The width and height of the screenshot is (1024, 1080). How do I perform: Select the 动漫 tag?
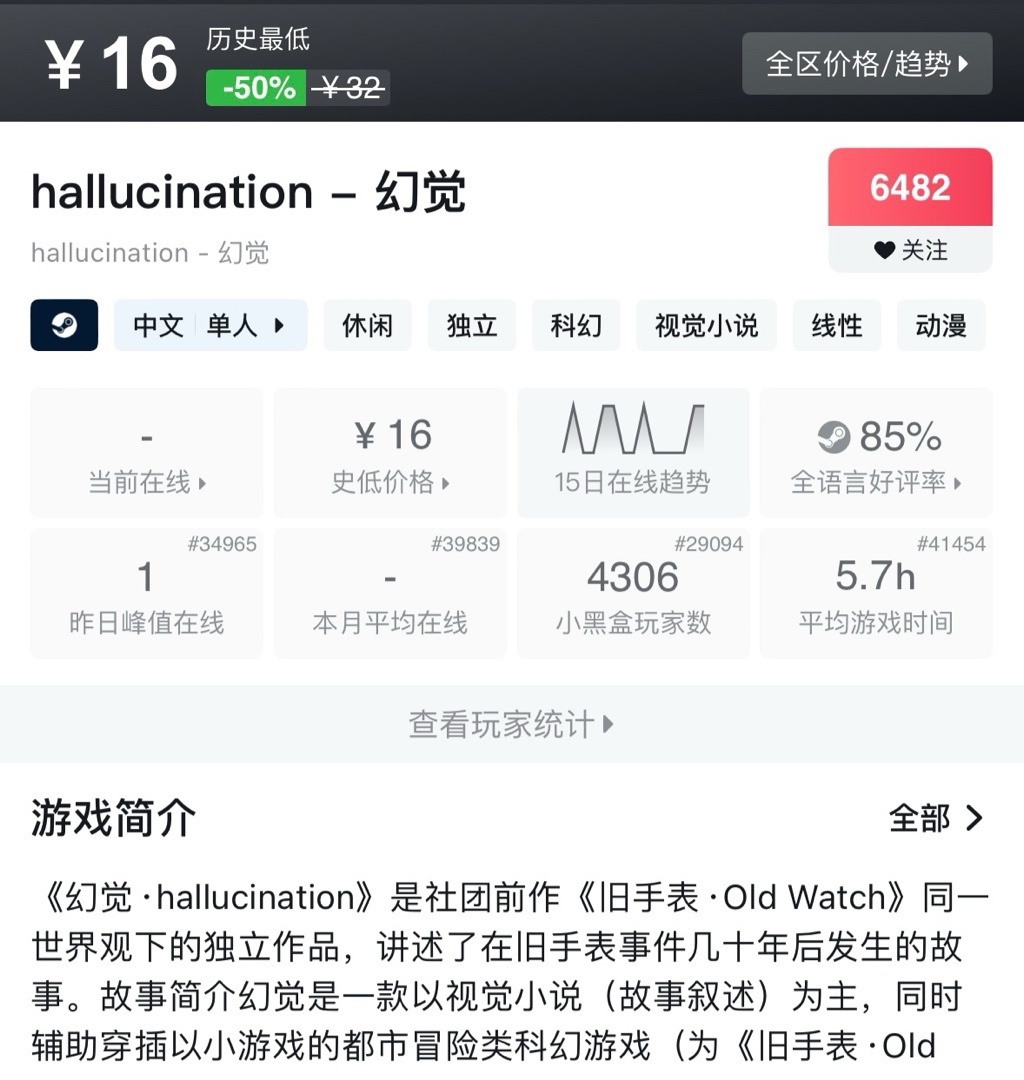pyautogui.click(x=941, y=325)
